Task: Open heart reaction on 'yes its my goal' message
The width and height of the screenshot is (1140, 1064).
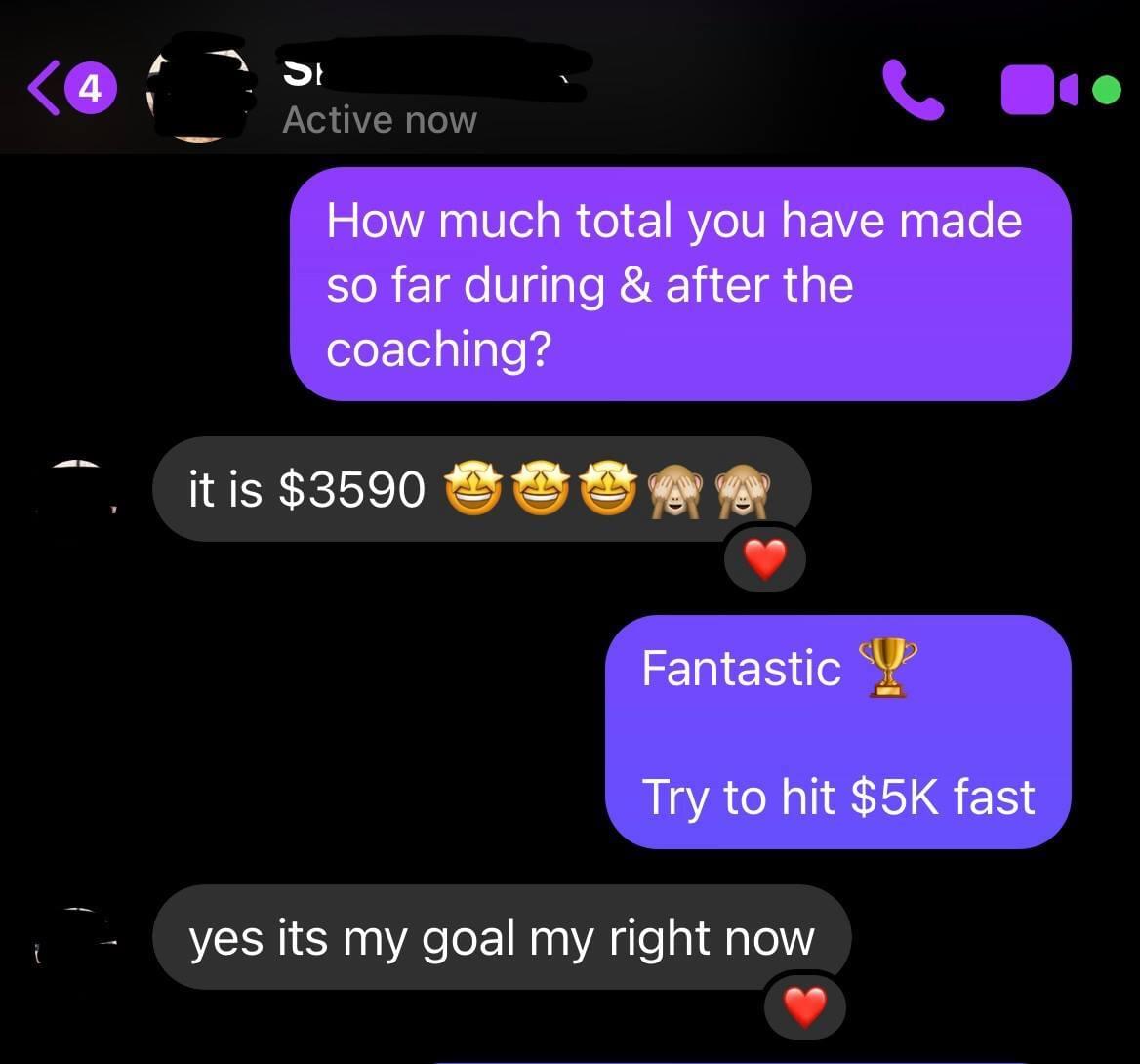Action: tap(804, 1006)
